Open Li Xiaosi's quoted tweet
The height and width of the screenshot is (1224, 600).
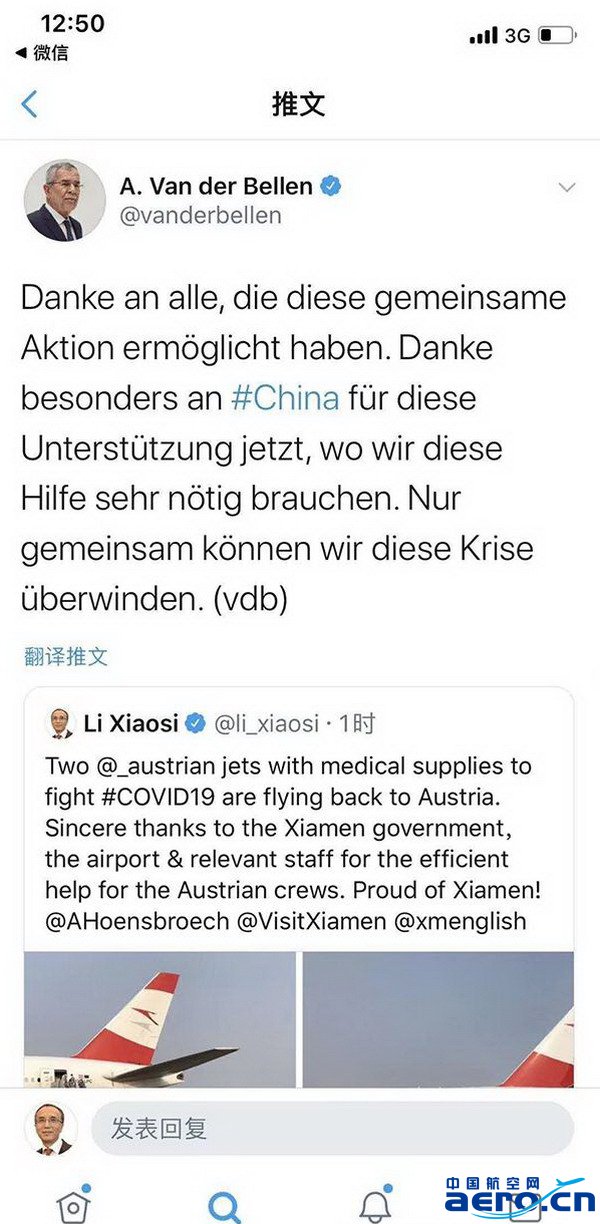pos(300,840)
